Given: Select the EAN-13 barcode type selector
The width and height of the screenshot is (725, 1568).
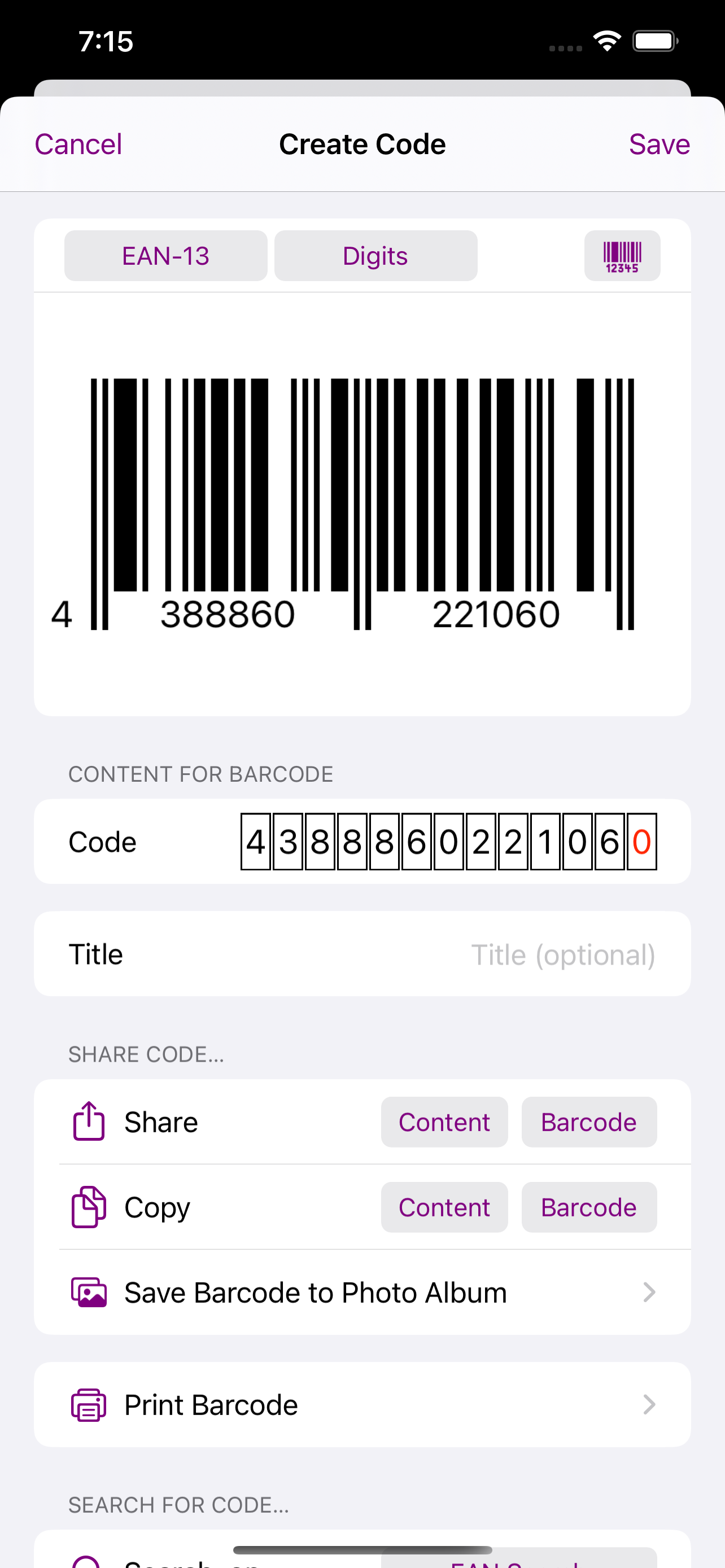Looking at the screenshot, I should coord(165,256).
